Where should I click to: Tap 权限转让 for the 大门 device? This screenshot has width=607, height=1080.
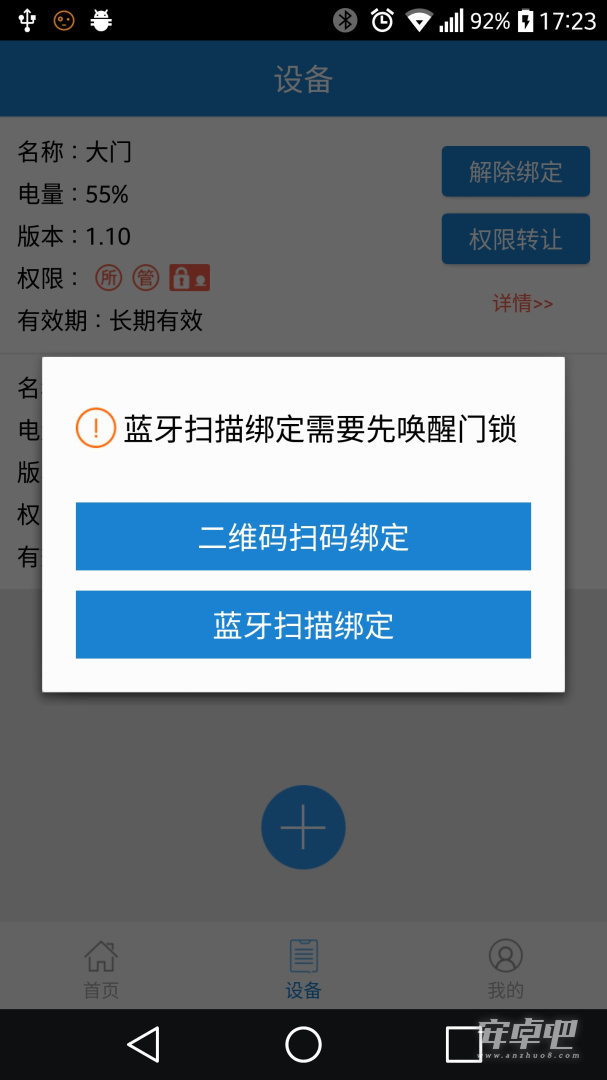(x=515, y=240)
